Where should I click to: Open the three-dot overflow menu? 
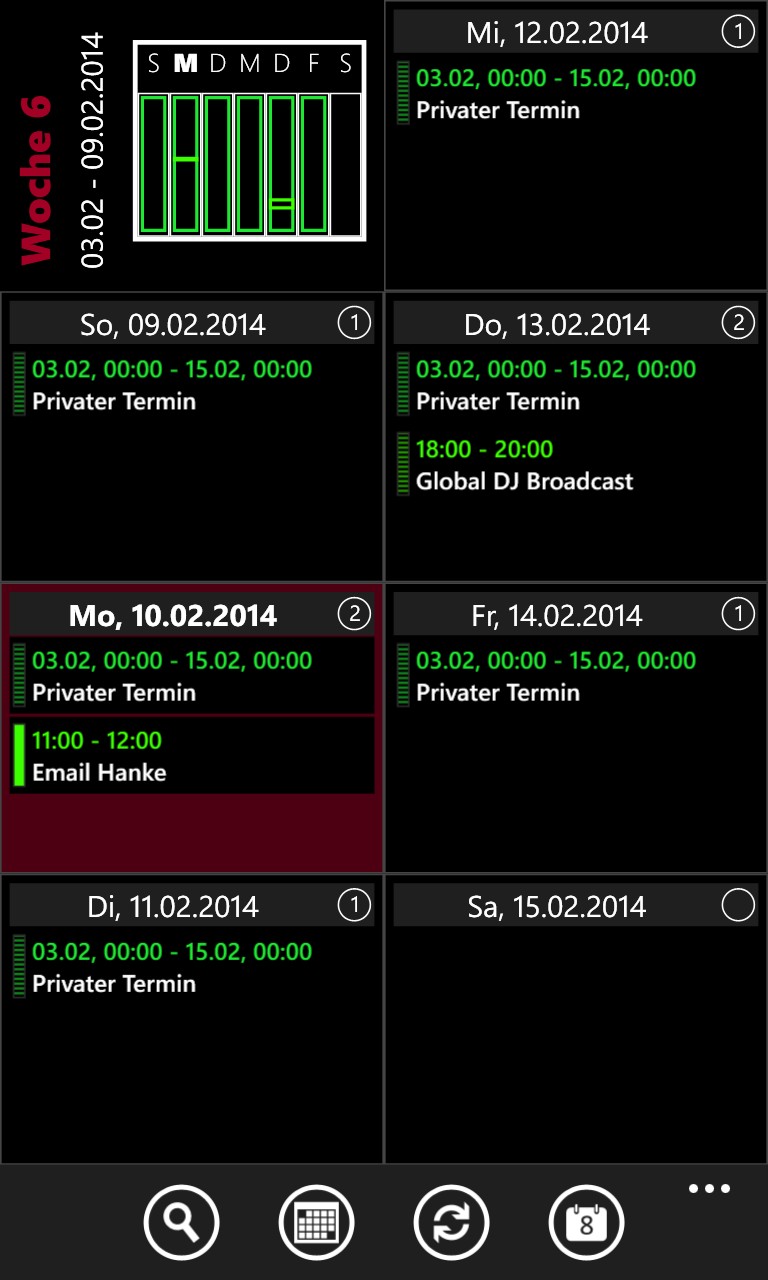(x=710, y=1189)
